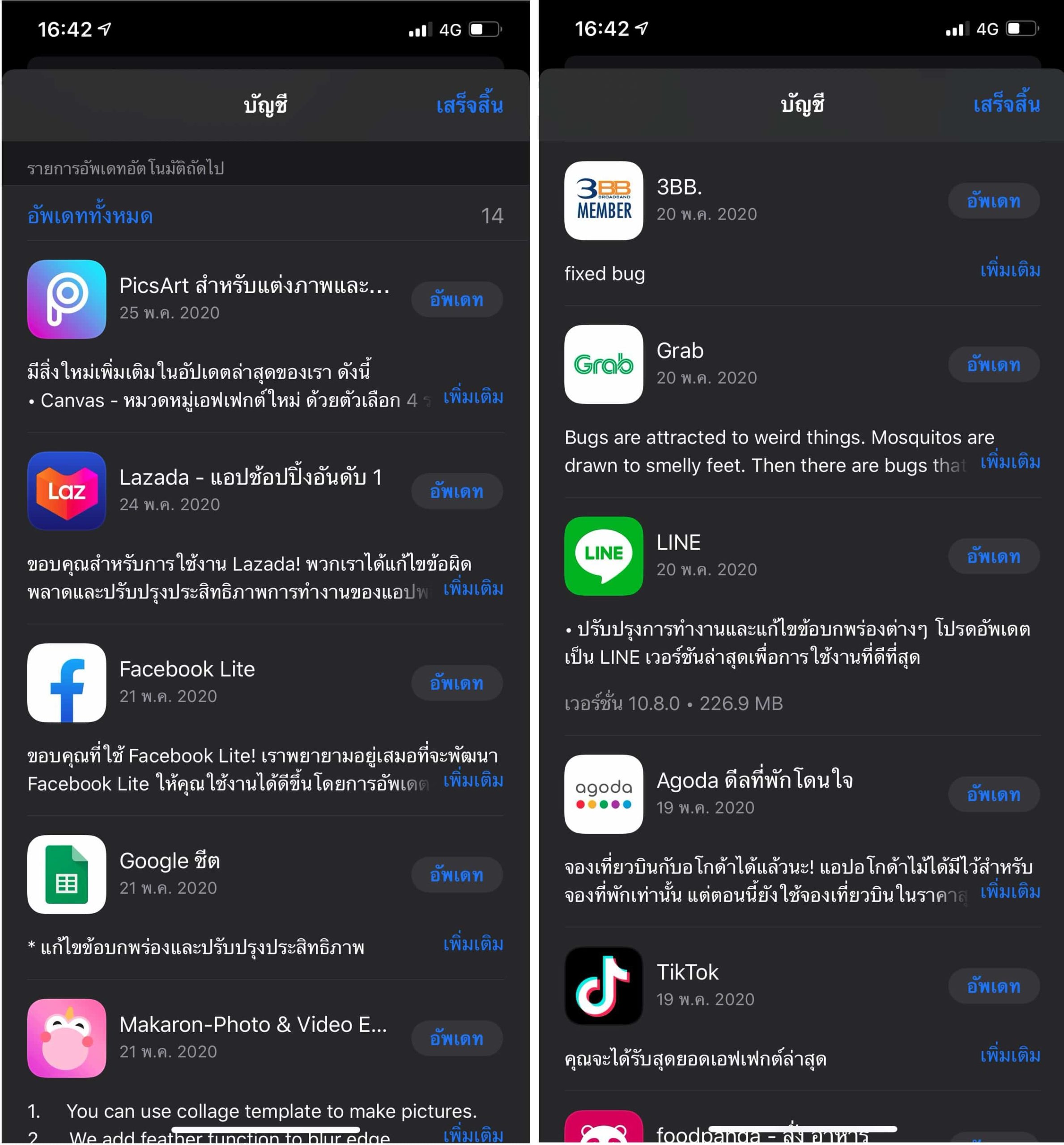The image size is (1064, 1145).
Task: Show more of Grab's update description
Action: [x=1010, y=462]
